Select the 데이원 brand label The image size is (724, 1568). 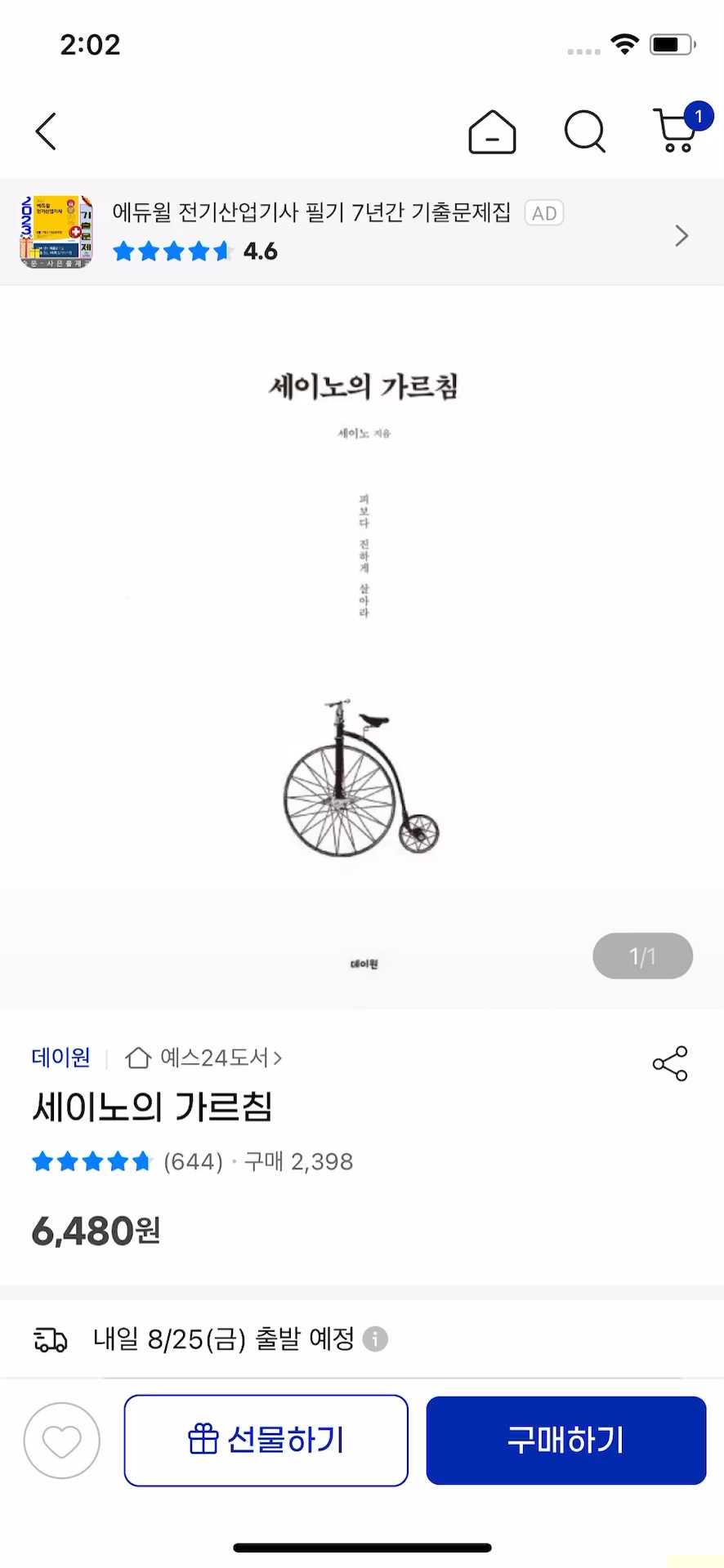tap(60, 1057)
